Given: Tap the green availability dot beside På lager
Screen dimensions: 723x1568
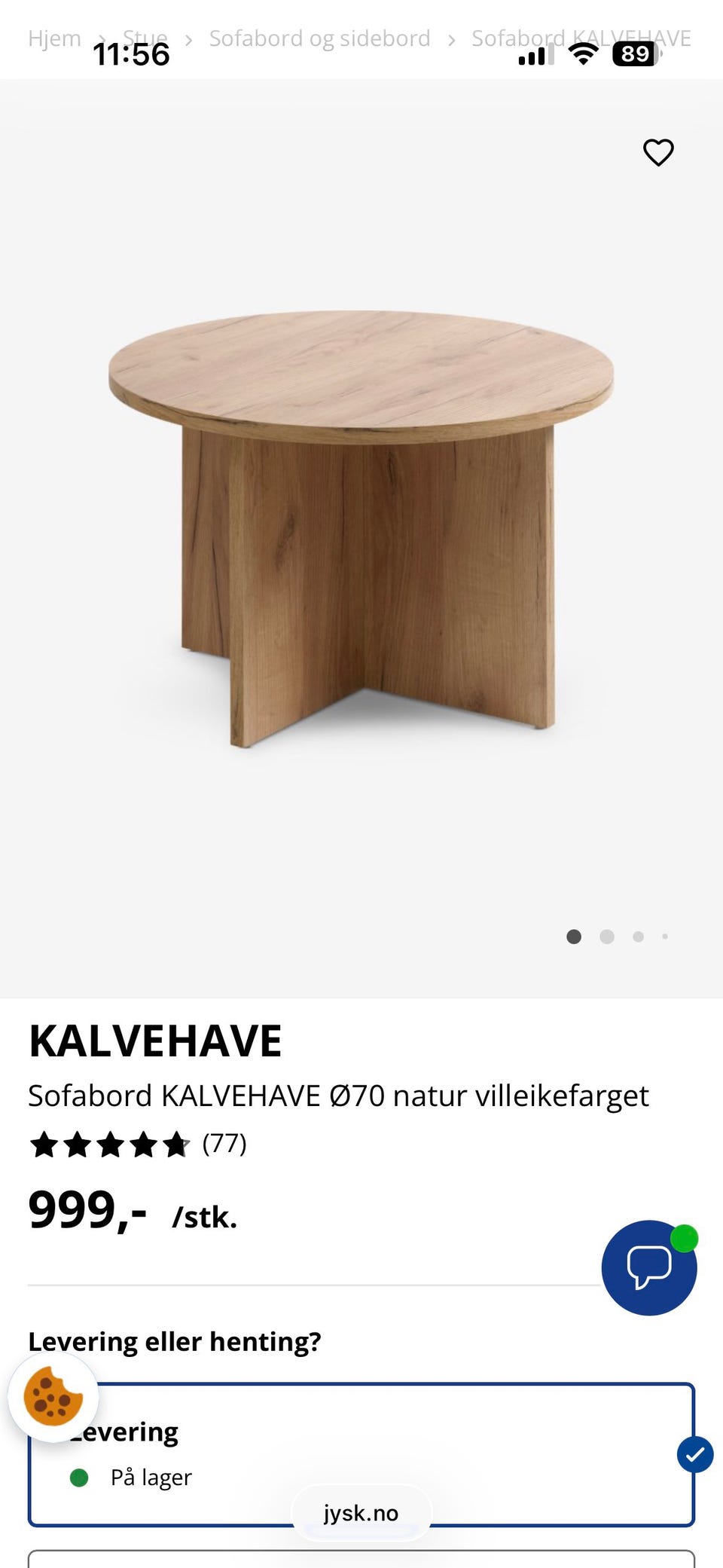Looking at the screenshot, I should [78, 1477].
